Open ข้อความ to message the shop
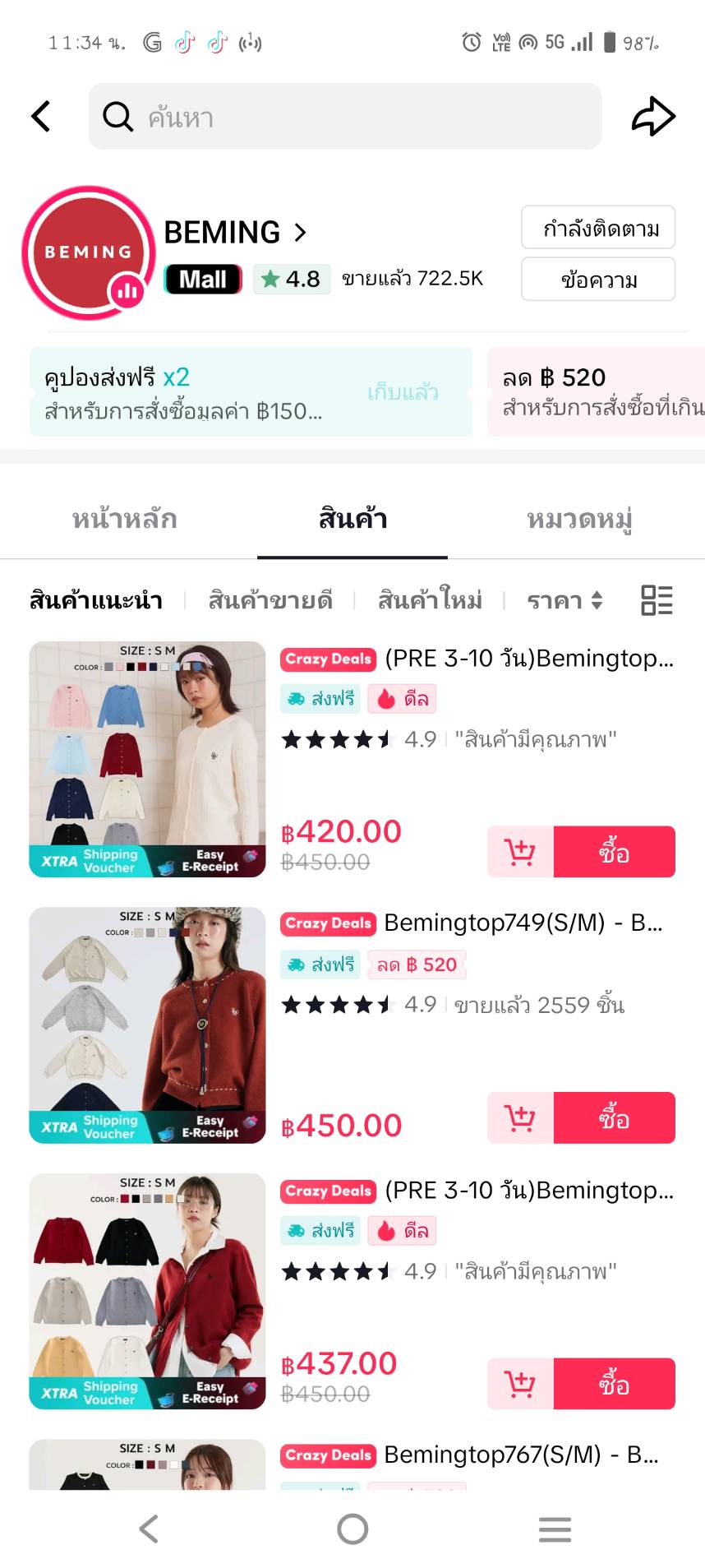Screen dimensions: 705x1568 pos(598,280)
